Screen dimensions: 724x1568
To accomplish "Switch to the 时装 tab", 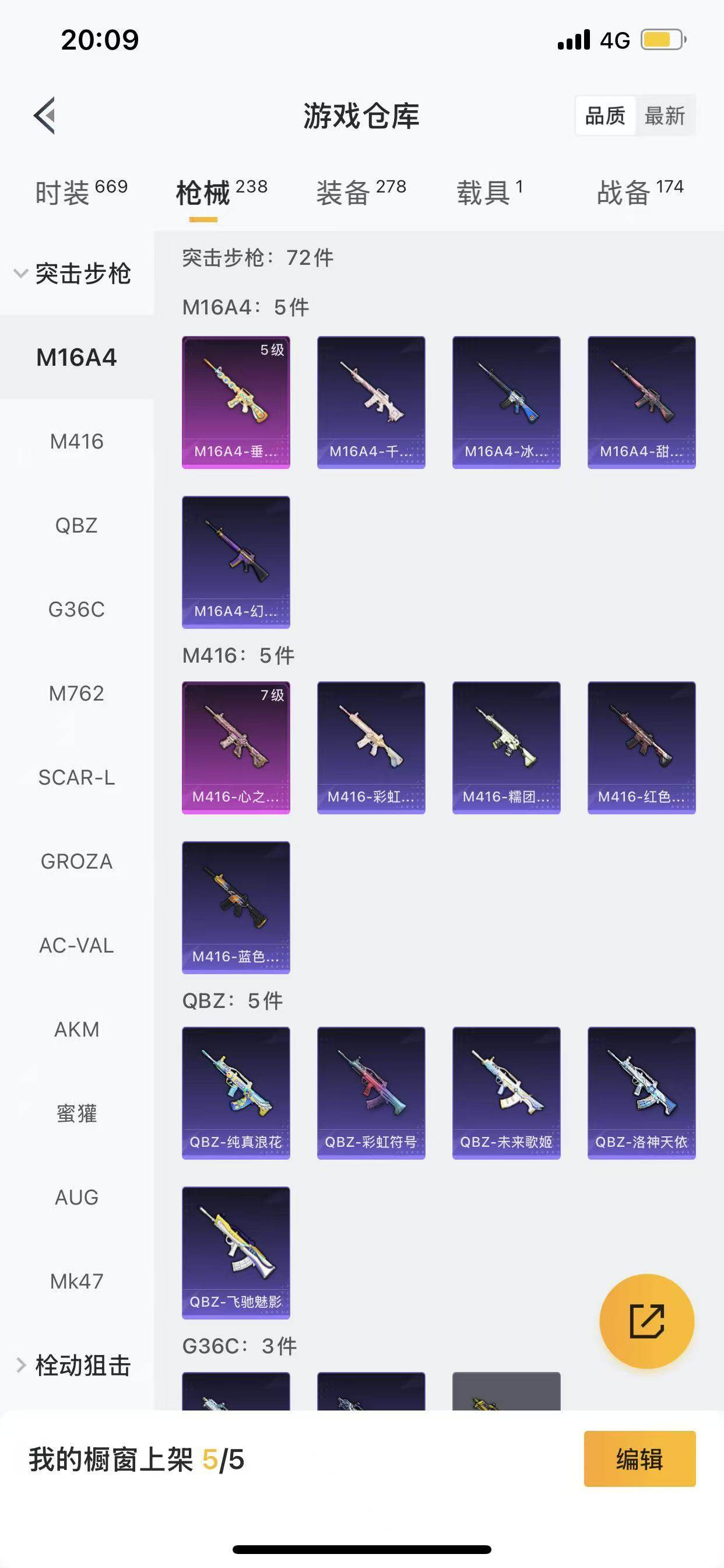I will click(x=80, y=192).
